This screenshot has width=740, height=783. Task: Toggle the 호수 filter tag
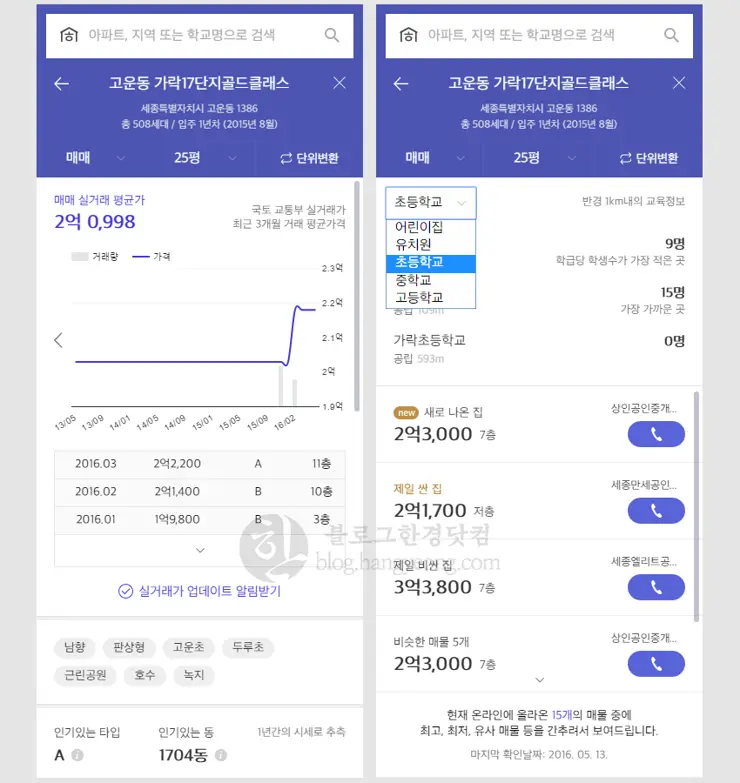coord(144,676)
